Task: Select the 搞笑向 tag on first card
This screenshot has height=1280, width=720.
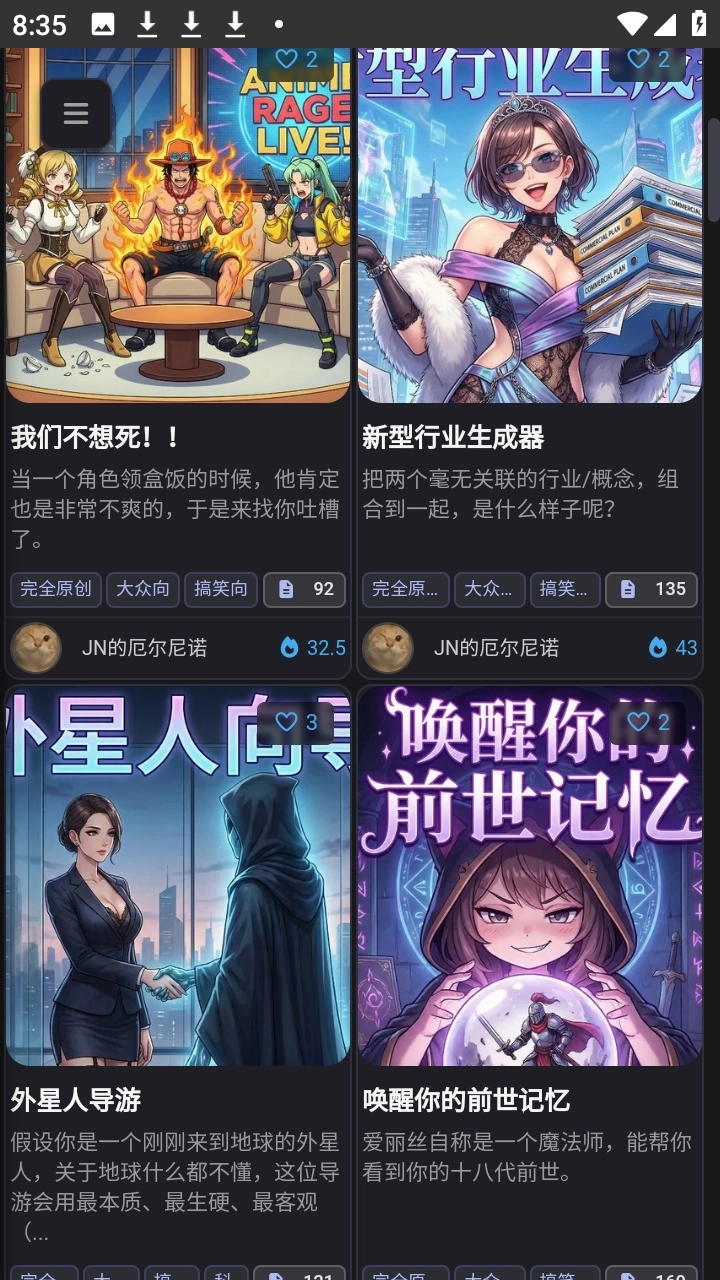Action: pyautogui.click(x=218, y=590)
